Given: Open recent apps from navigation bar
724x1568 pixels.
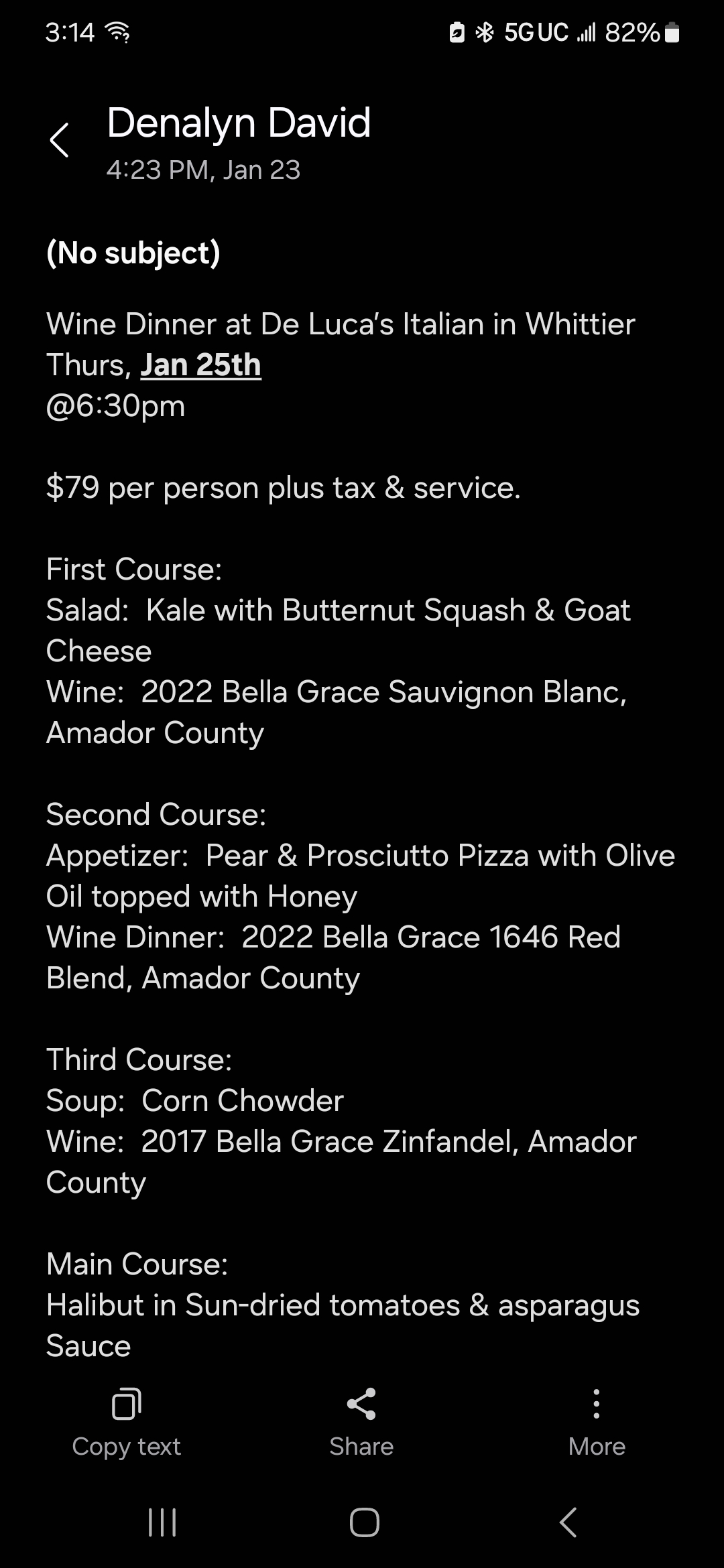Looking at the screenshot, I should pos(162,1522).
